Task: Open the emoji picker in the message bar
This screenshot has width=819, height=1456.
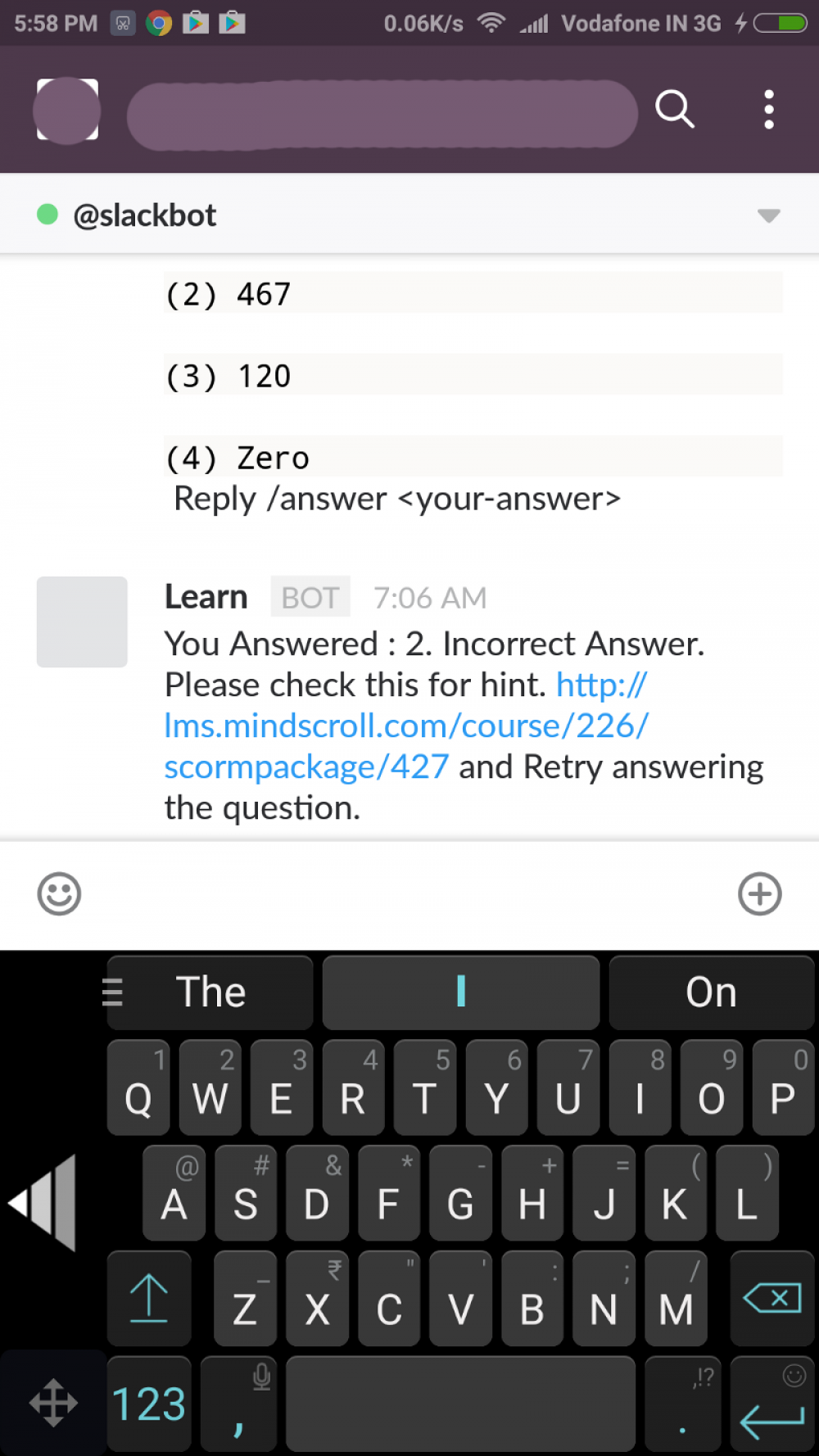Action: [59, 893]
